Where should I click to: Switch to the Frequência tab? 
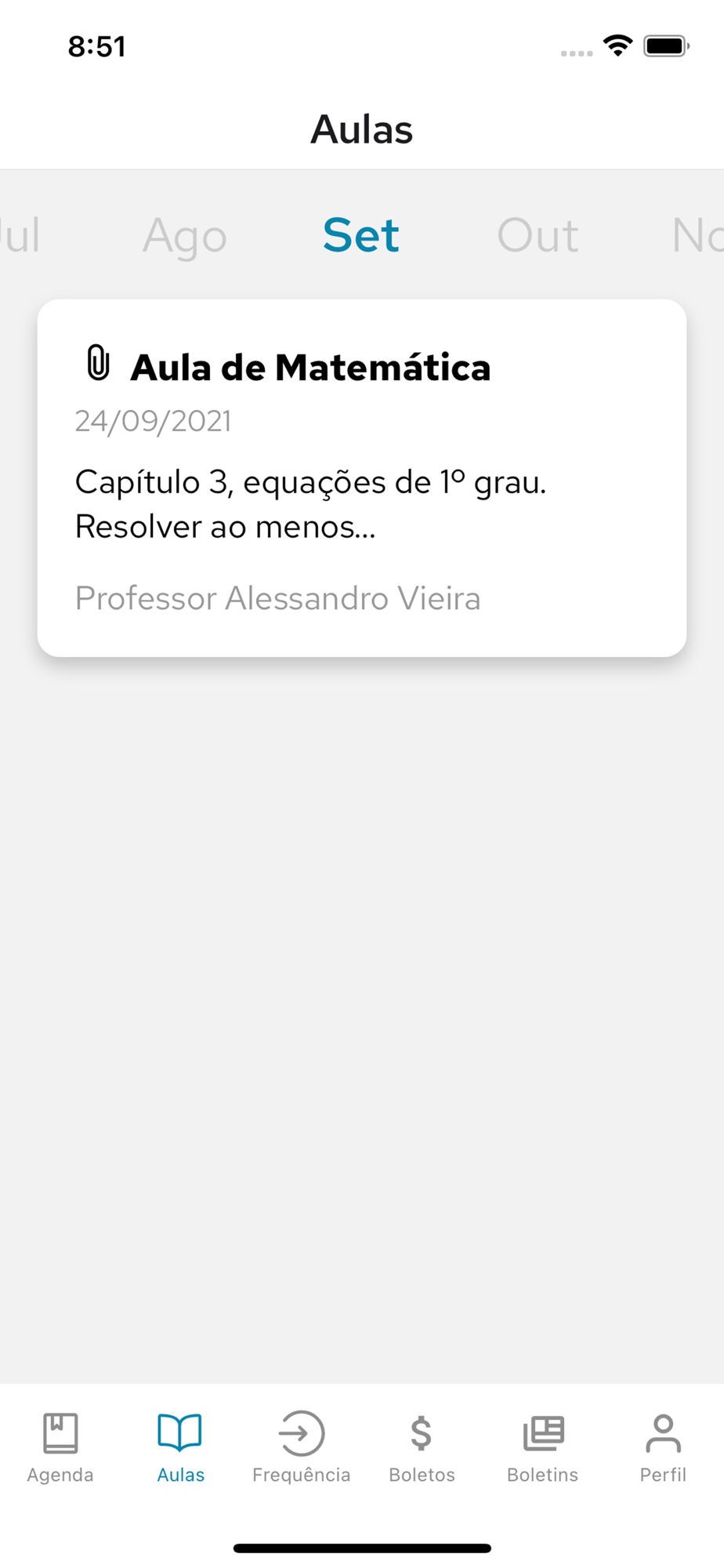(x=301, y=1447)
